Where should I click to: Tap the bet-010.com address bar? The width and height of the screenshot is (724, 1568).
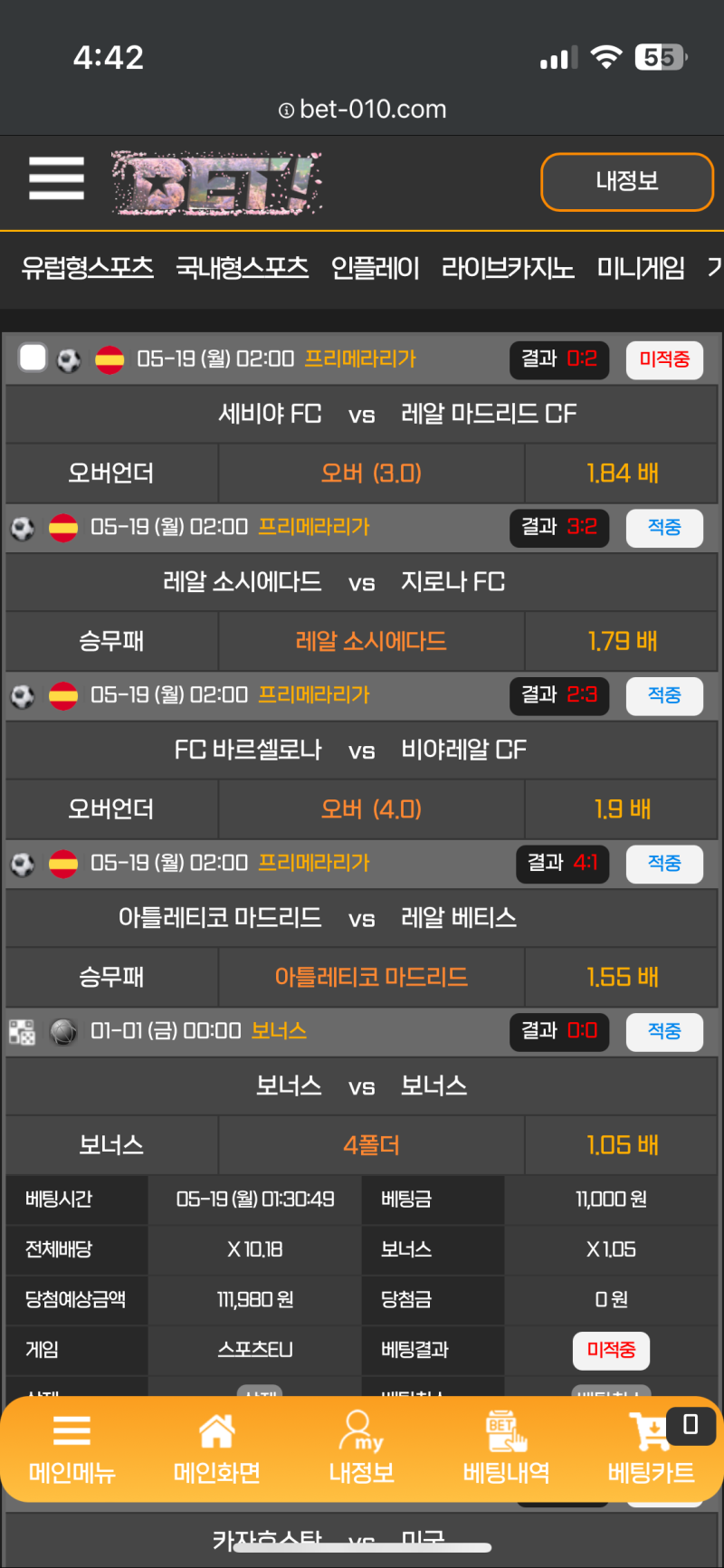point(362,110)
